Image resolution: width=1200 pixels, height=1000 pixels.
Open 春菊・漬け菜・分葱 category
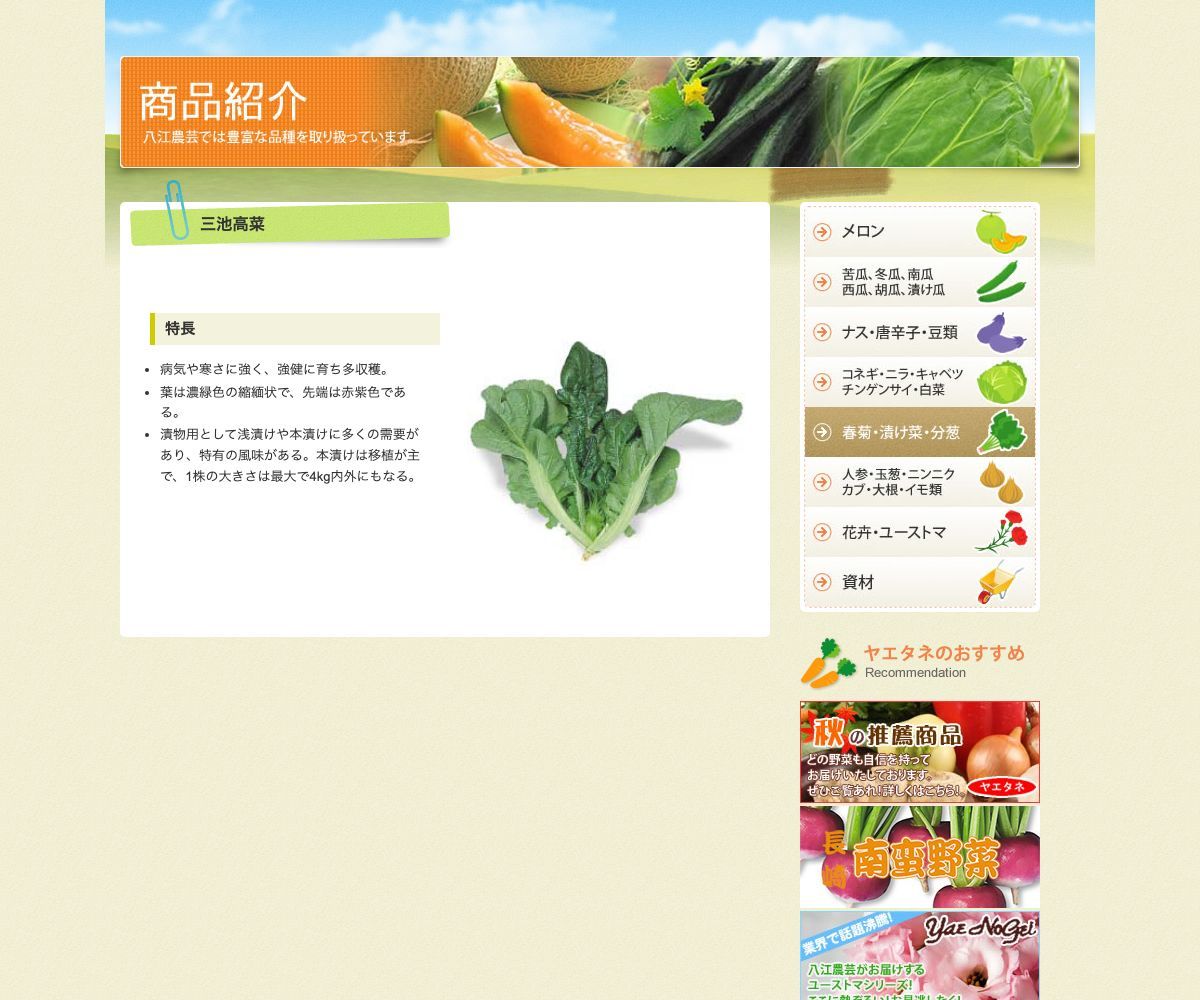pyautogui.click(x=919, y=432)
